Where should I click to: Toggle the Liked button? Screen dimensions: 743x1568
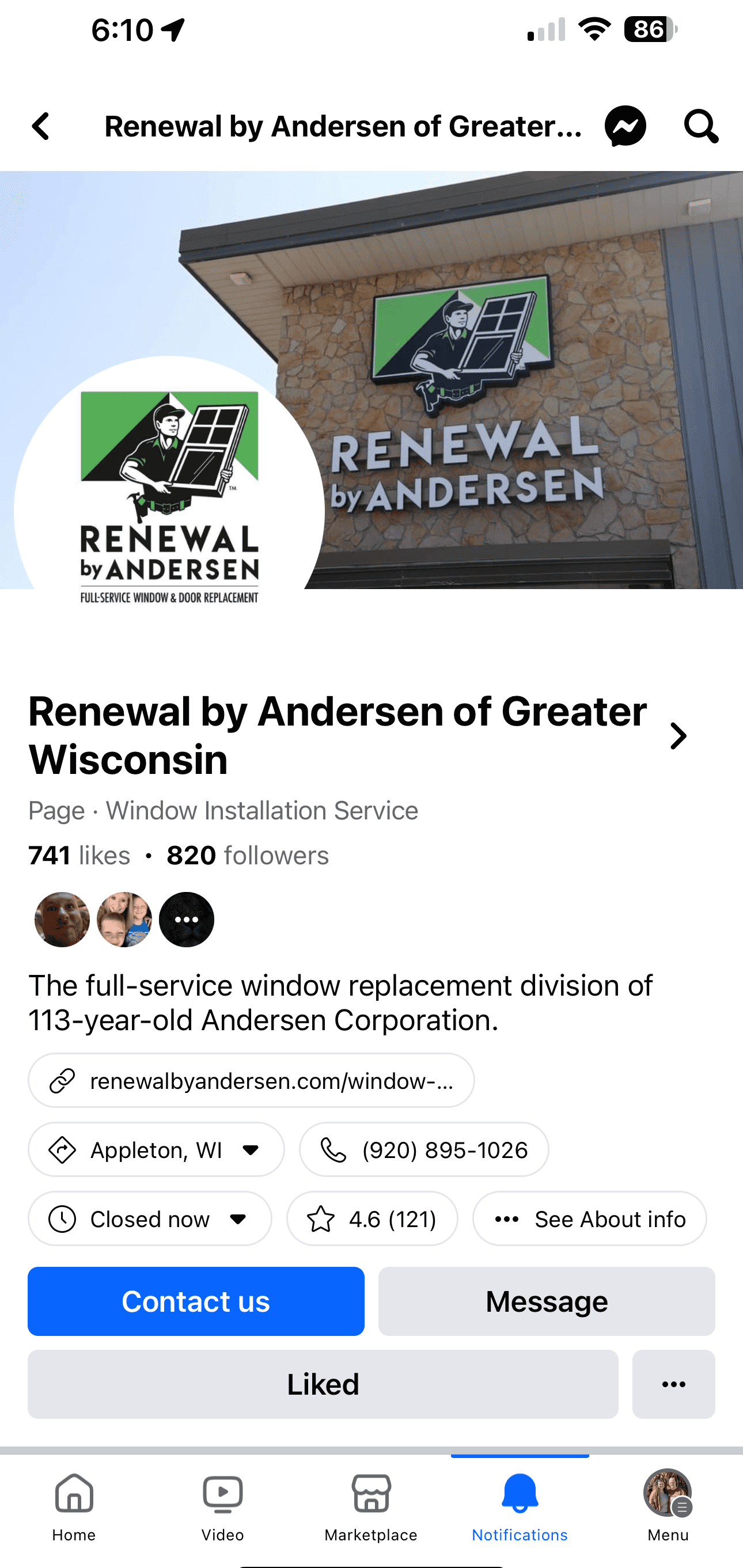coord(323,1384)
